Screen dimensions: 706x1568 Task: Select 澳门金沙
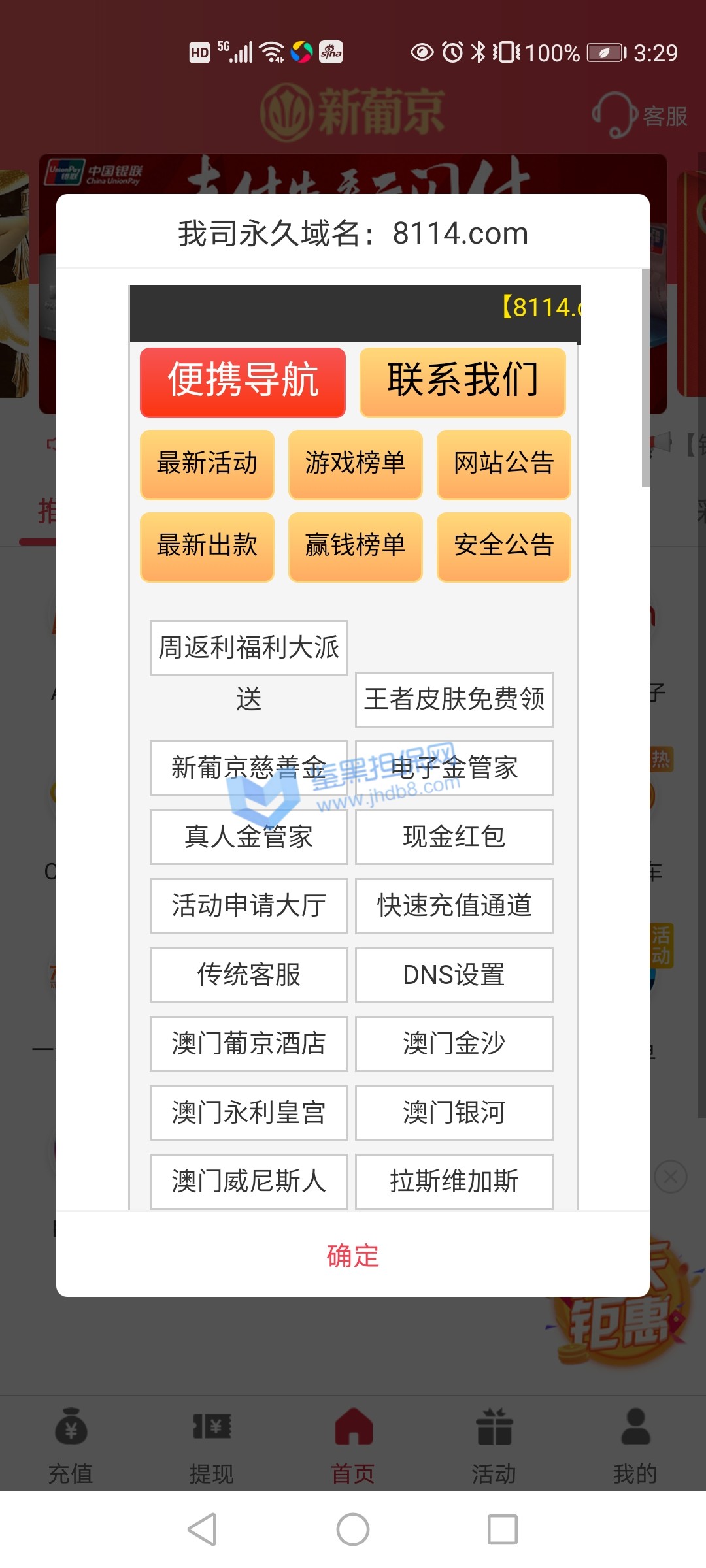click(454, 1043)
